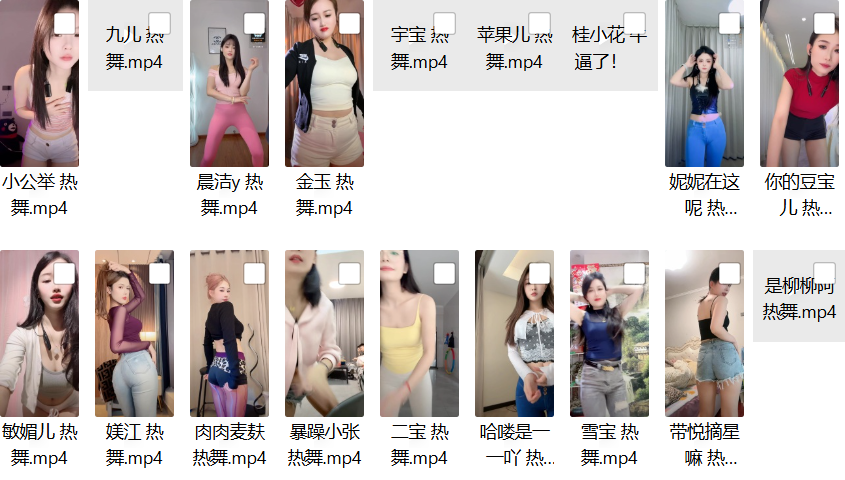Select checkbox on 妮妮在这呢 video
The image size is (845, 480).
pyautogui.click(x=729, y=23)
